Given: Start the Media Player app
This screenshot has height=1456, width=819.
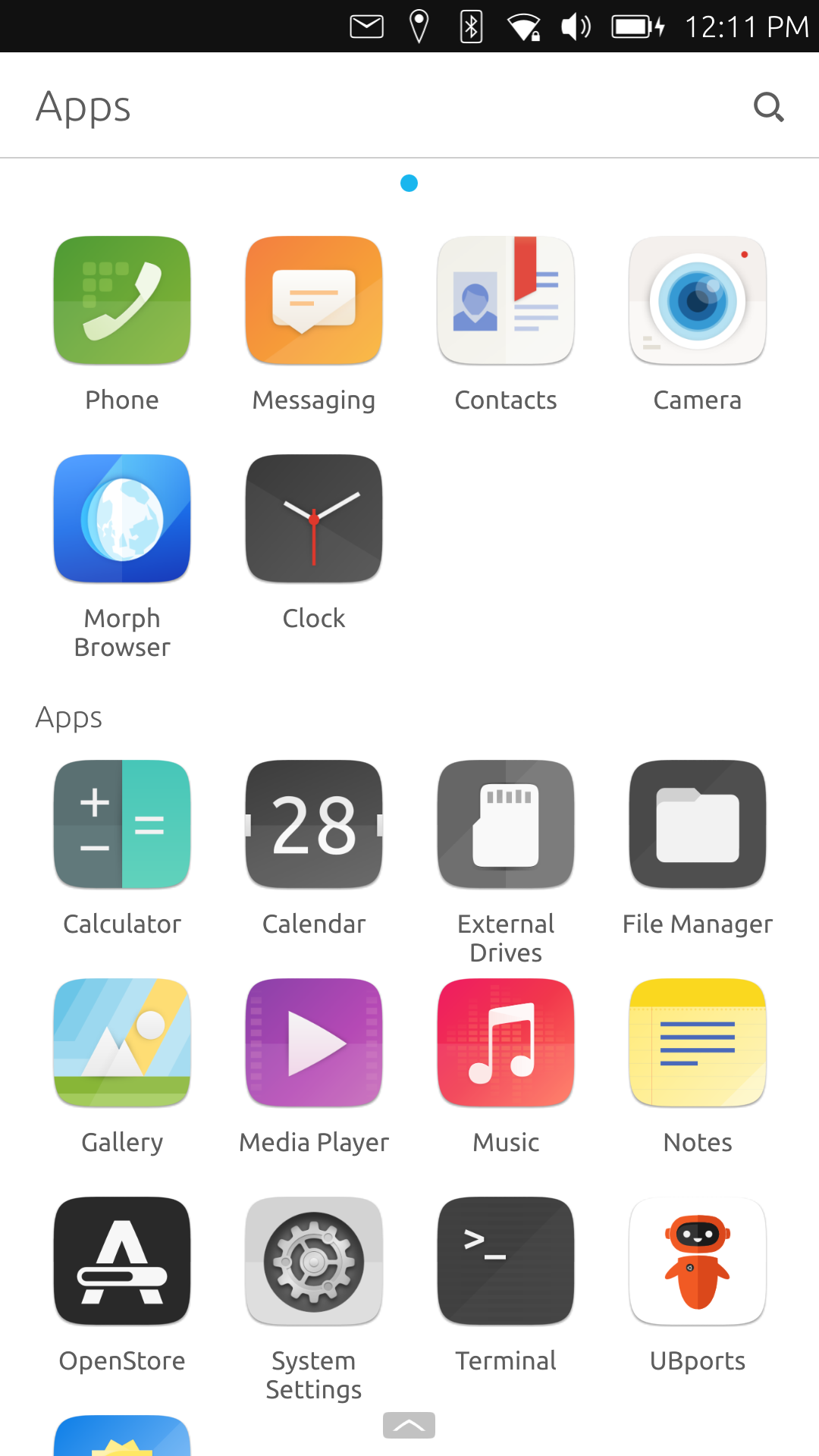Looking at the screenshot, I should point(313,1043).
